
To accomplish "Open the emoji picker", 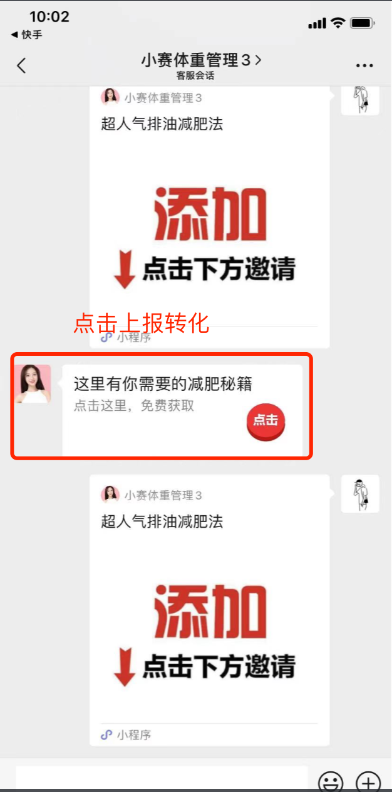I will click(x=331, y=782).
